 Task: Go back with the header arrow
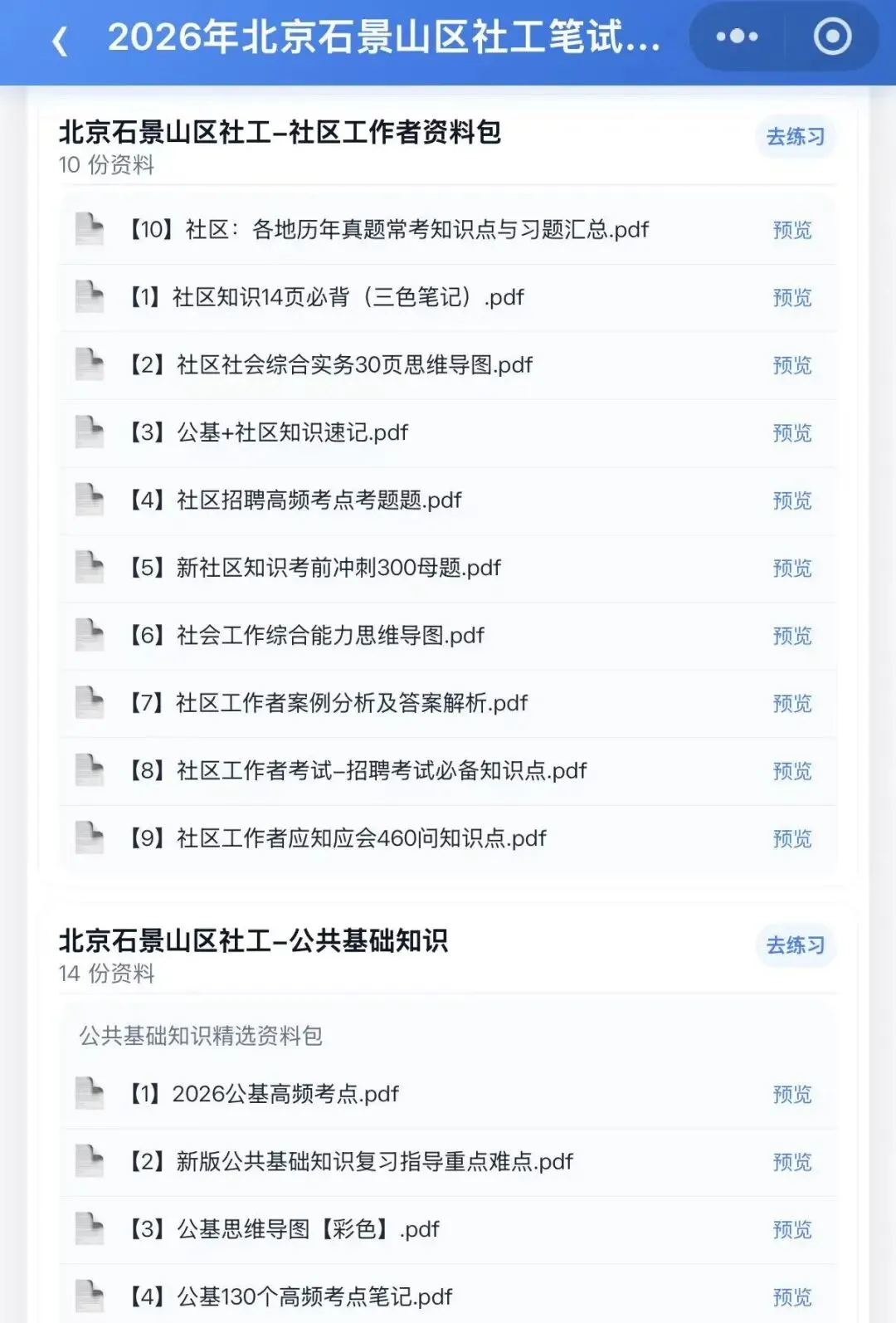pos(60,40)
